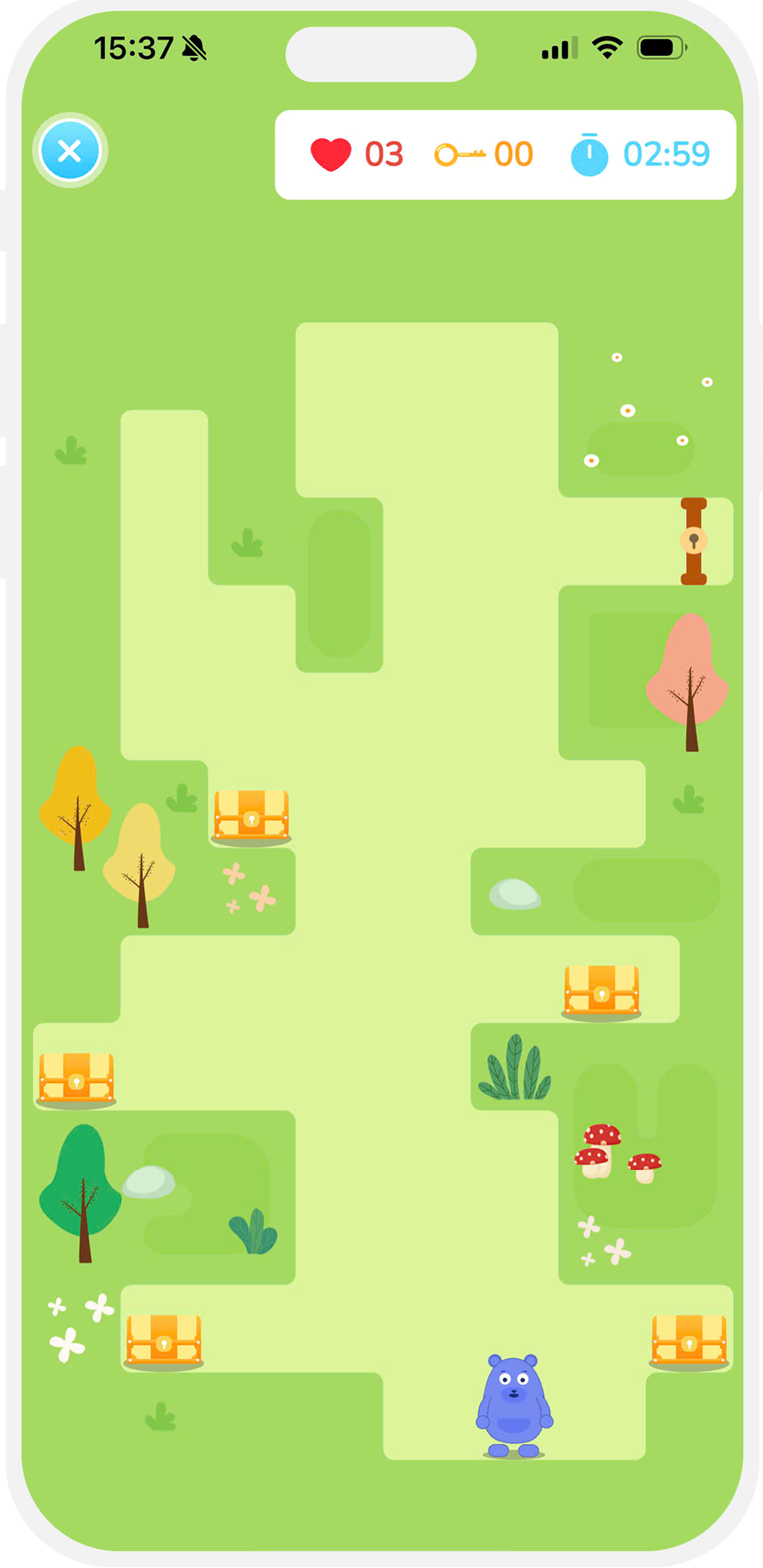Close the game with the X button

[70, 151]
